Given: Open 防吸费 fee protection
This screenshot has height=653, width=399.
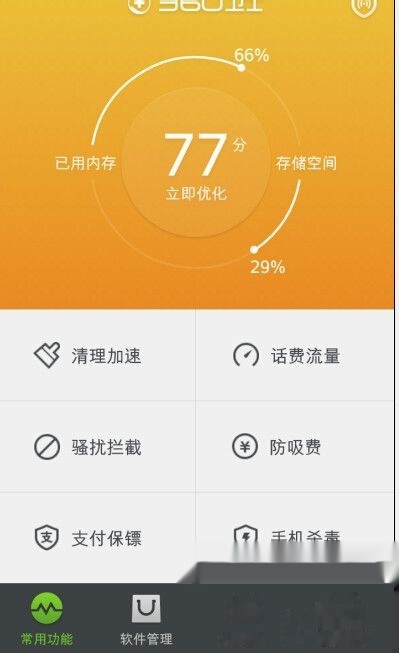Looking at the screenshot, I should (x=294, y=446).
